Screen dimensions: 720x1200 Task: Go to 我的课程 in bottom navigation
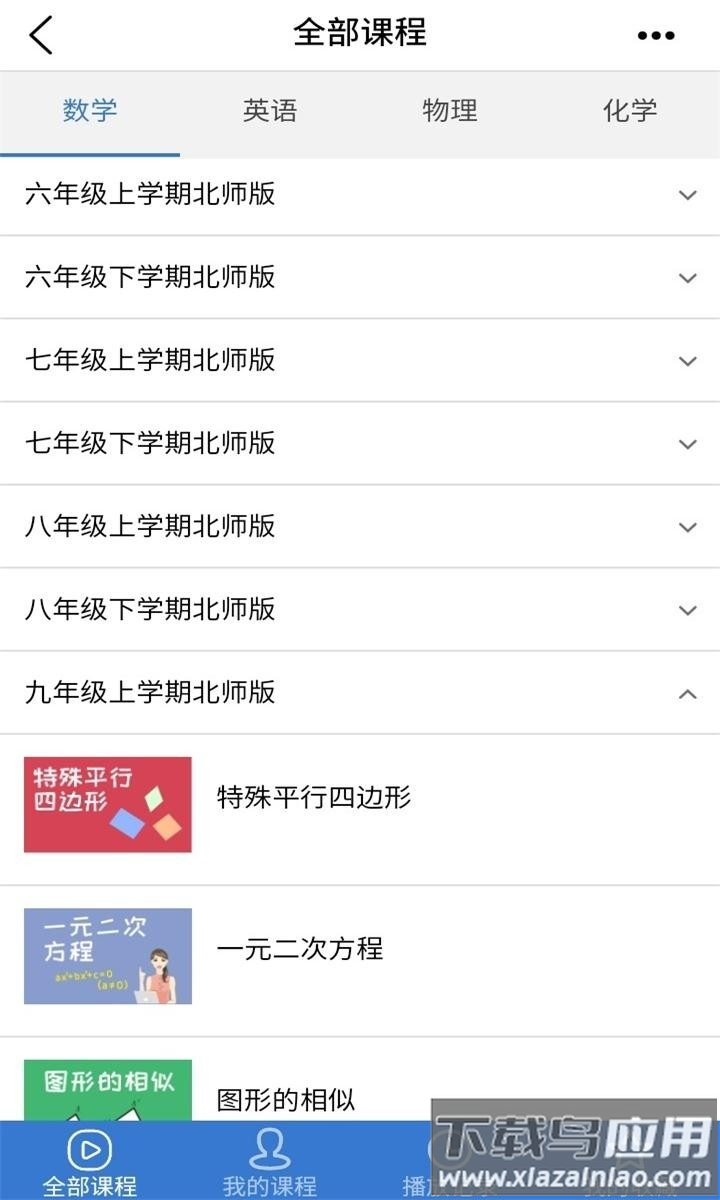[x=270, y=1162]
